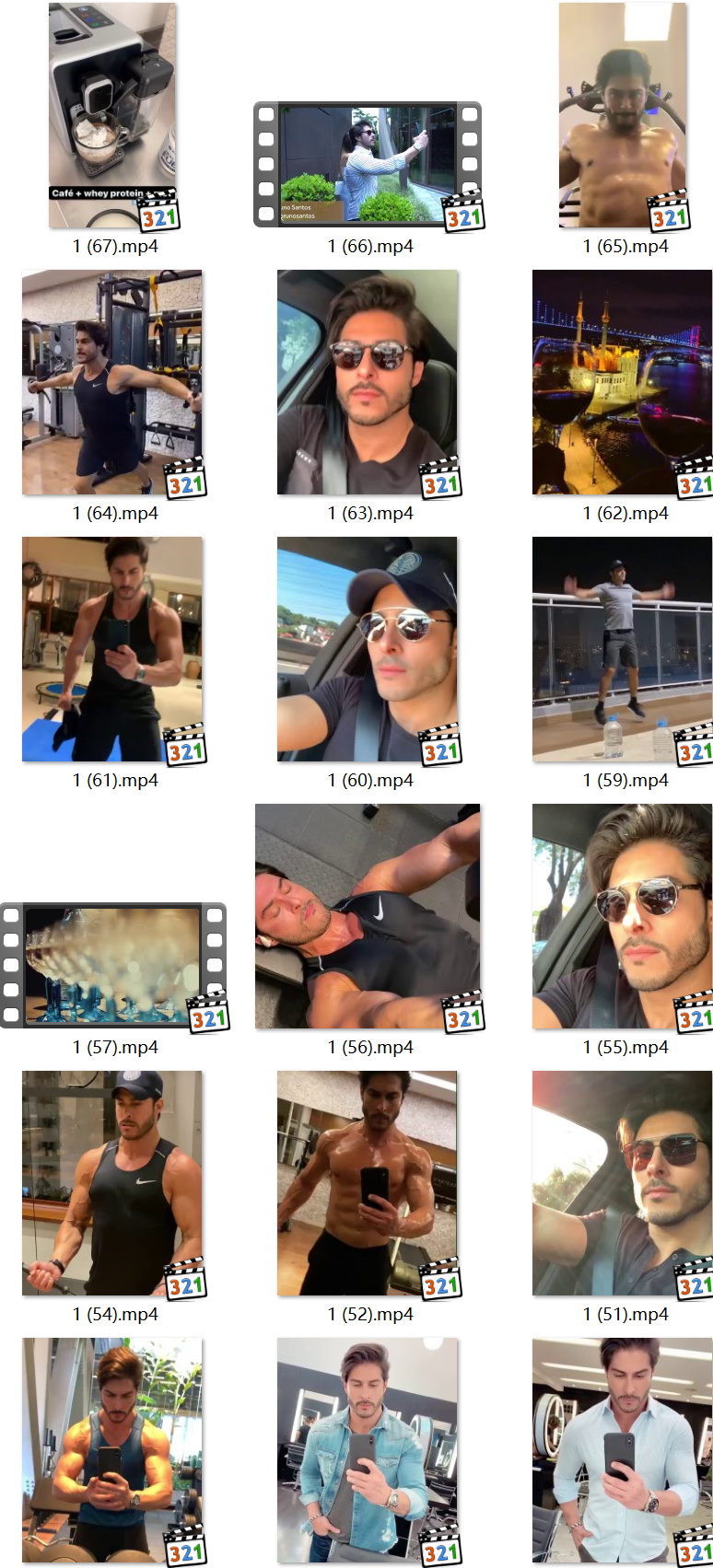Image resolution: width=713 pixels, height=1568 pixels.
Task: Open the video file 1 (67).mp4
Action: click(x=112, y=115)
